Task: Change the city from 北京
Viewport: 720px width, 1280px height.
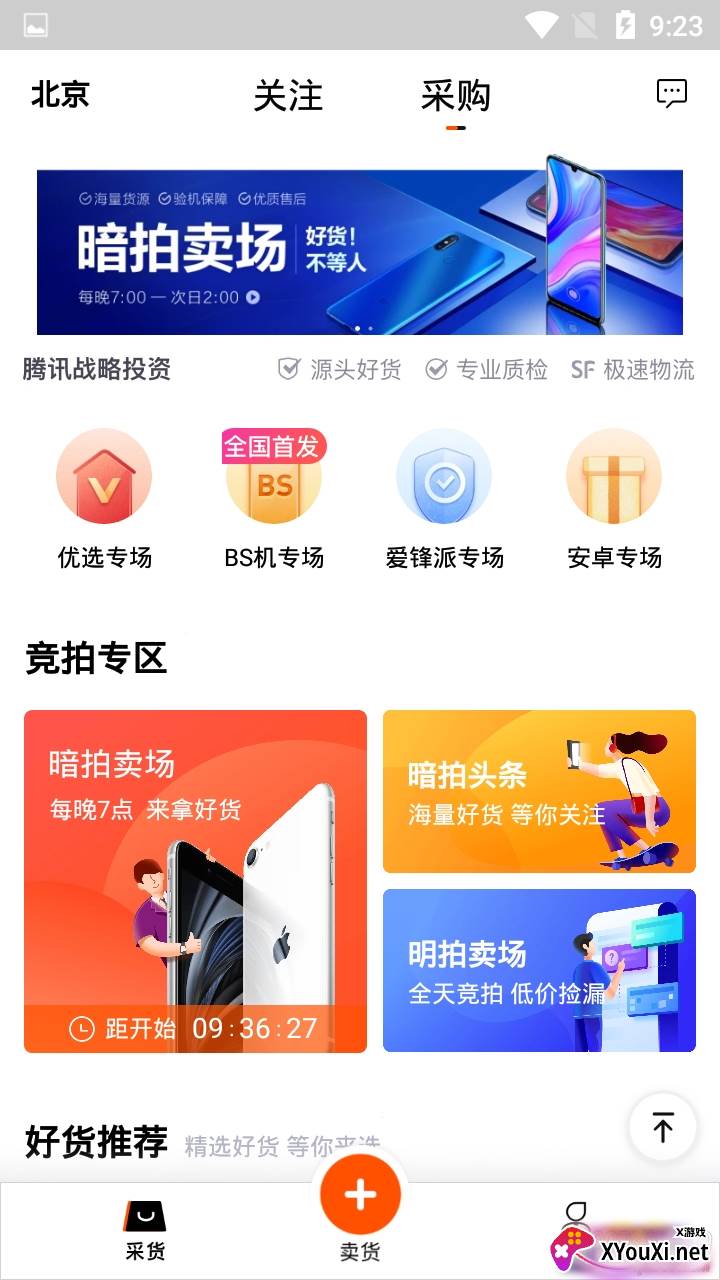Action: point(60,95)
